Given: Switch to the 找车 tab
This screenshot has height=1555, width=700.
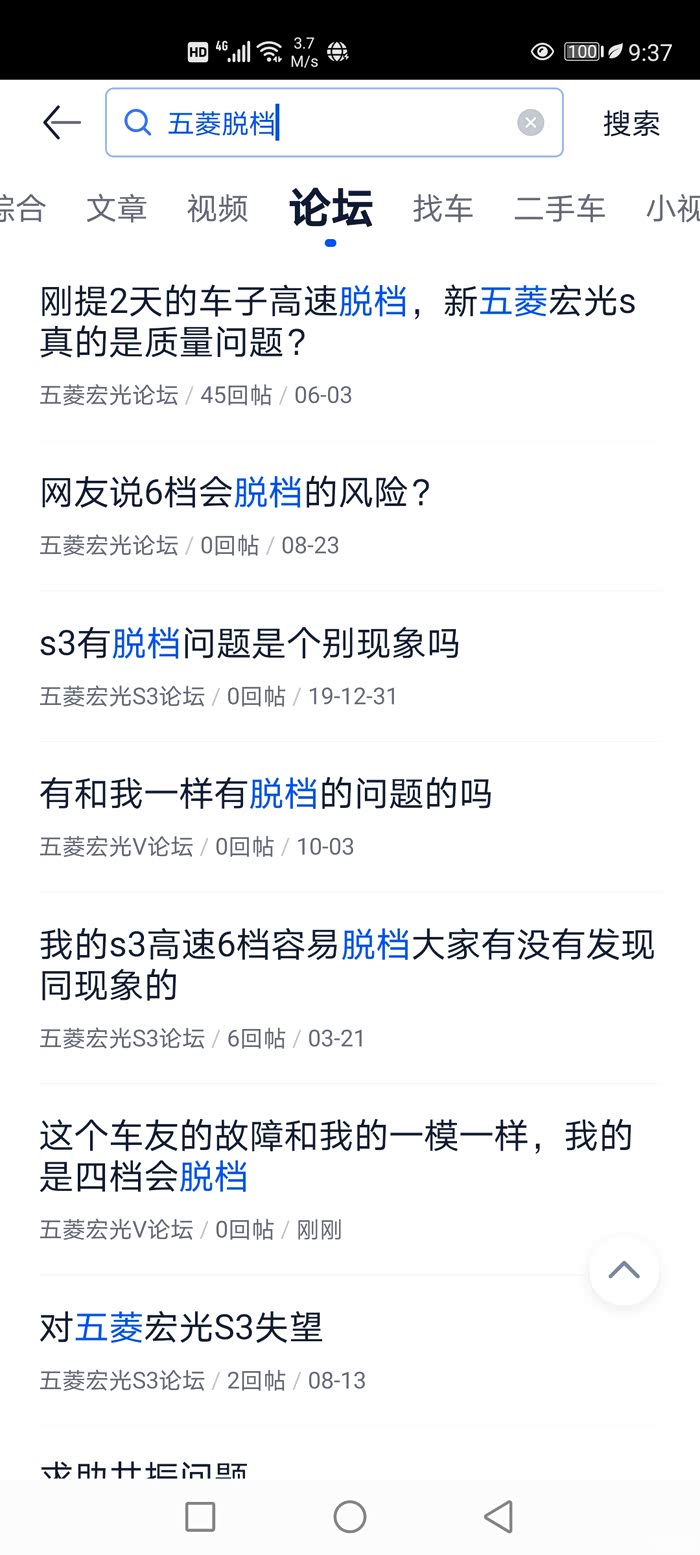Looking at the screenshot, I should coord(443,208).
